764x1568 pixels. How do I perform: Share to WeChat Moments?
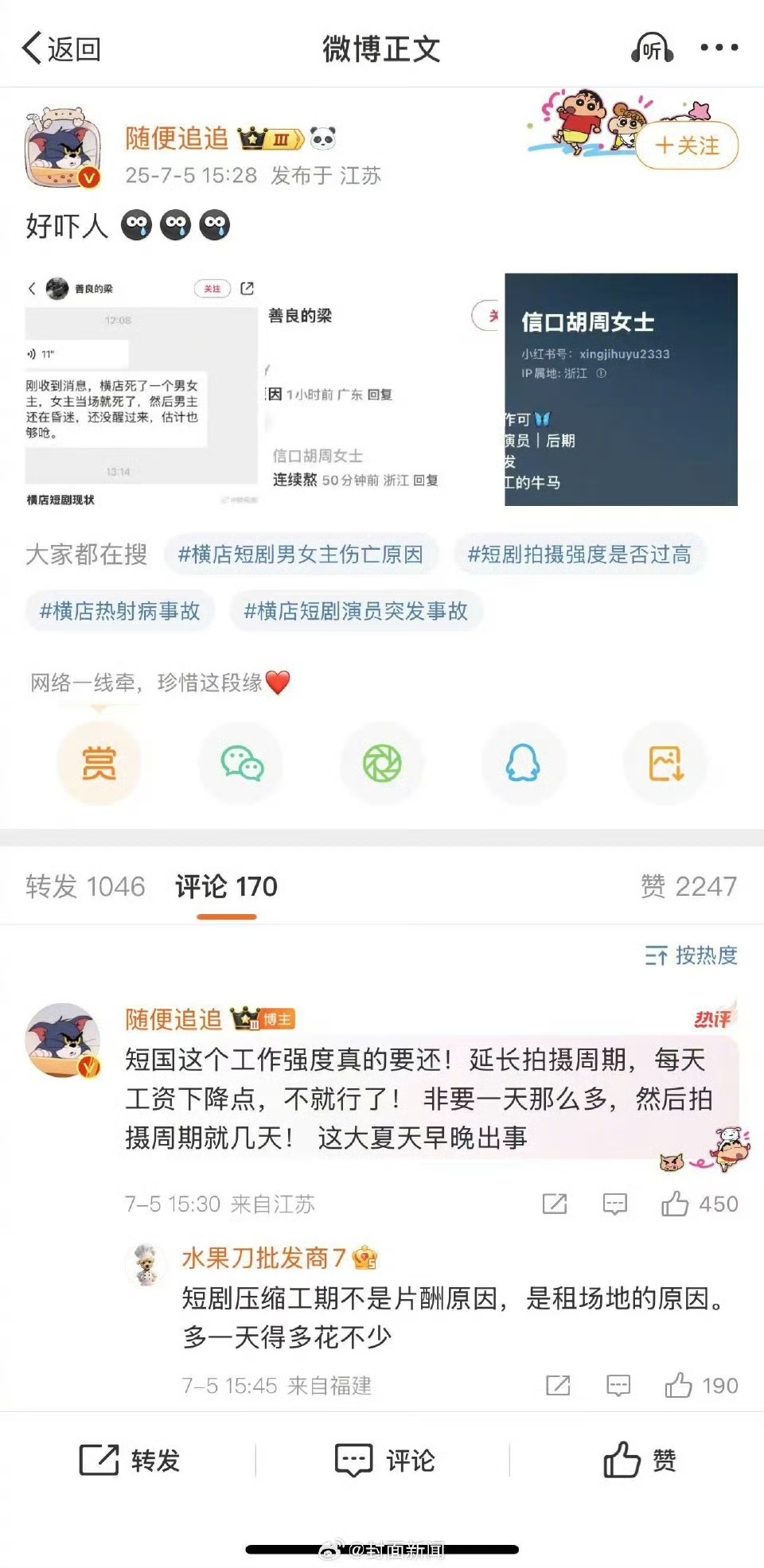point(382,764)
